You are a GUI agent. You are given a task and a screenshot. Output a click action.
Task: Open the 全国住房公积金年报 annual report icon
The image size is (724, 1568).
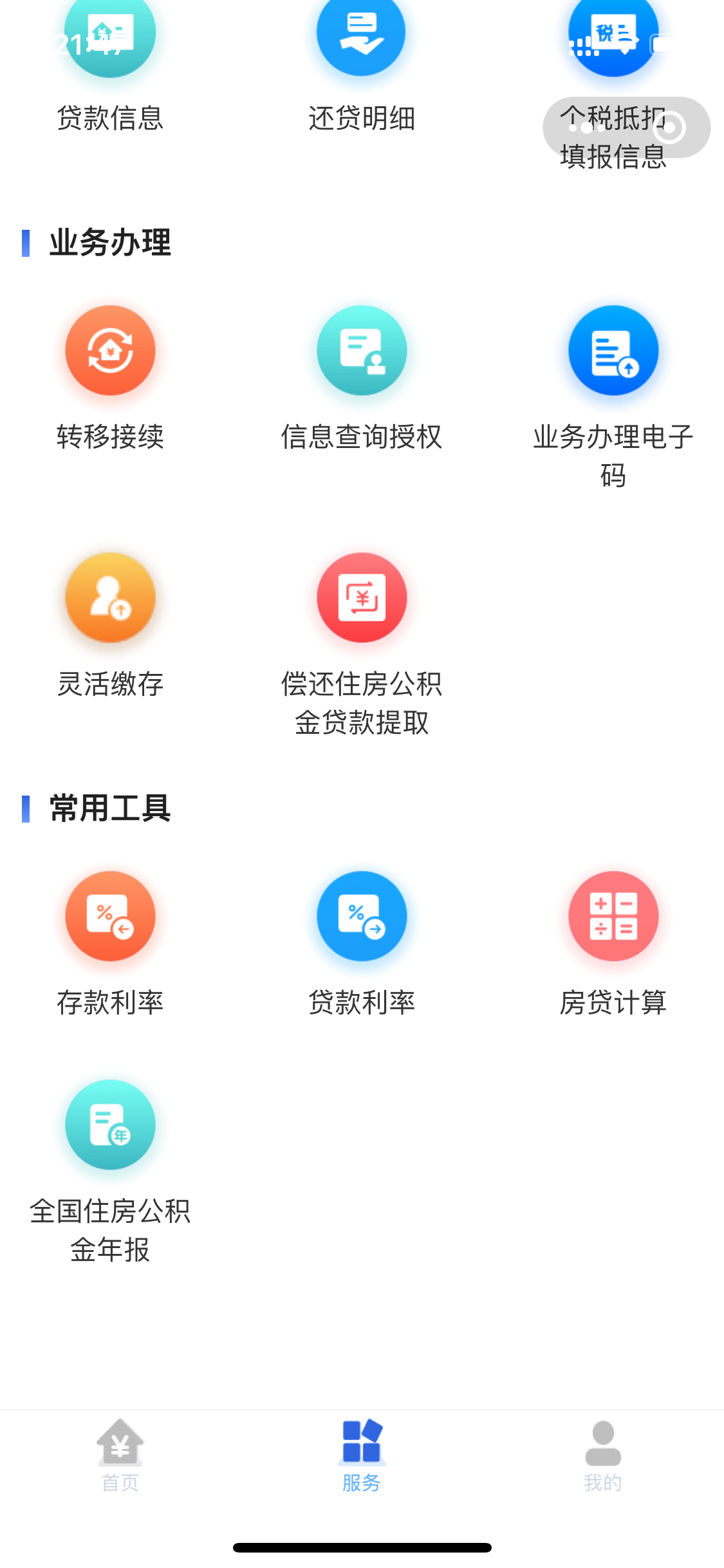pyautogui.click(x=109, y=1124)
